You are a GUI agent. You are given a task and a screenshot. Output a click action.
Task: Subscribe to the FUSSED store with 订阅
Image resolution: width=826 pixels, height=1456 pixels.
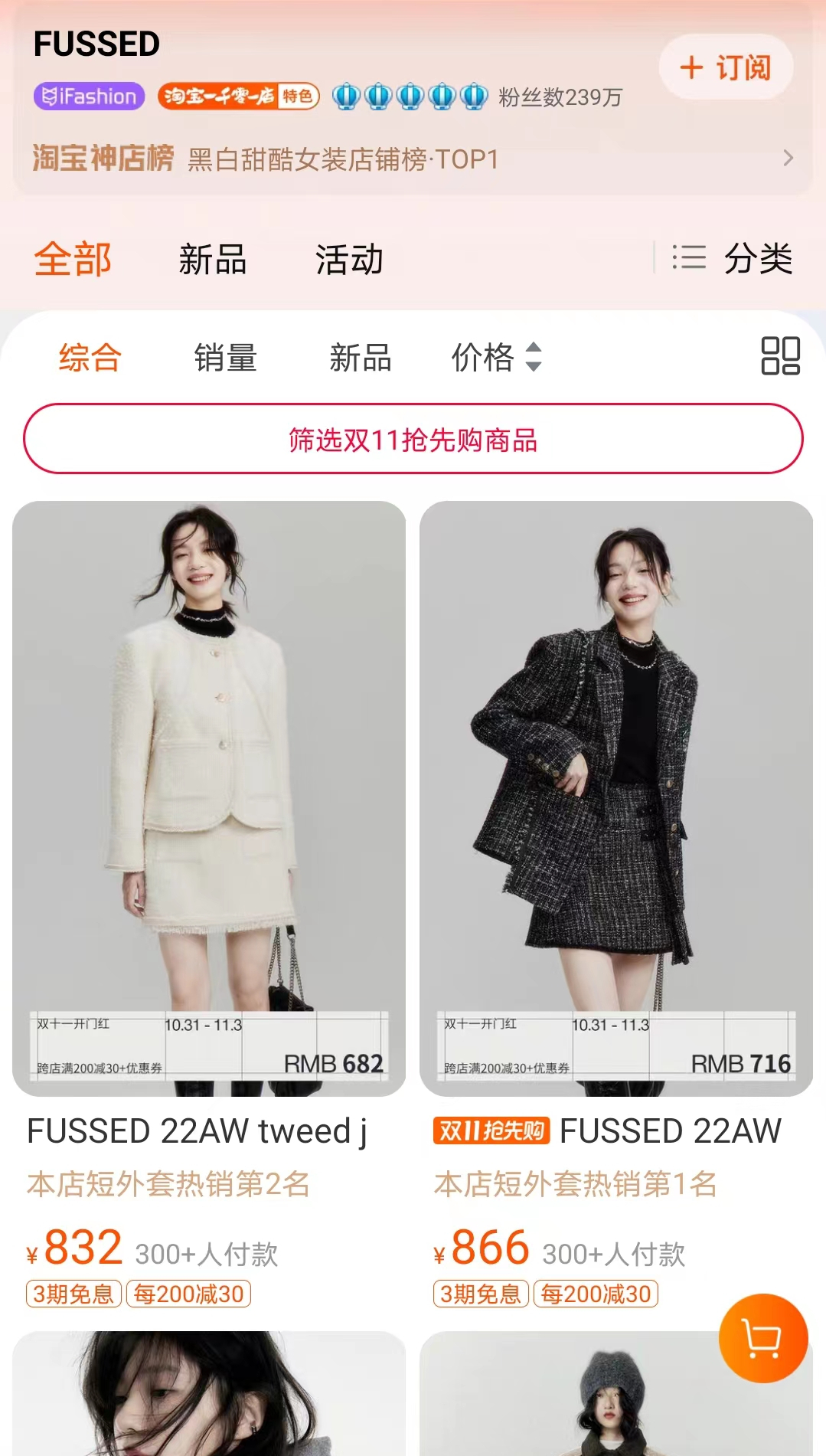pos(725,67)
